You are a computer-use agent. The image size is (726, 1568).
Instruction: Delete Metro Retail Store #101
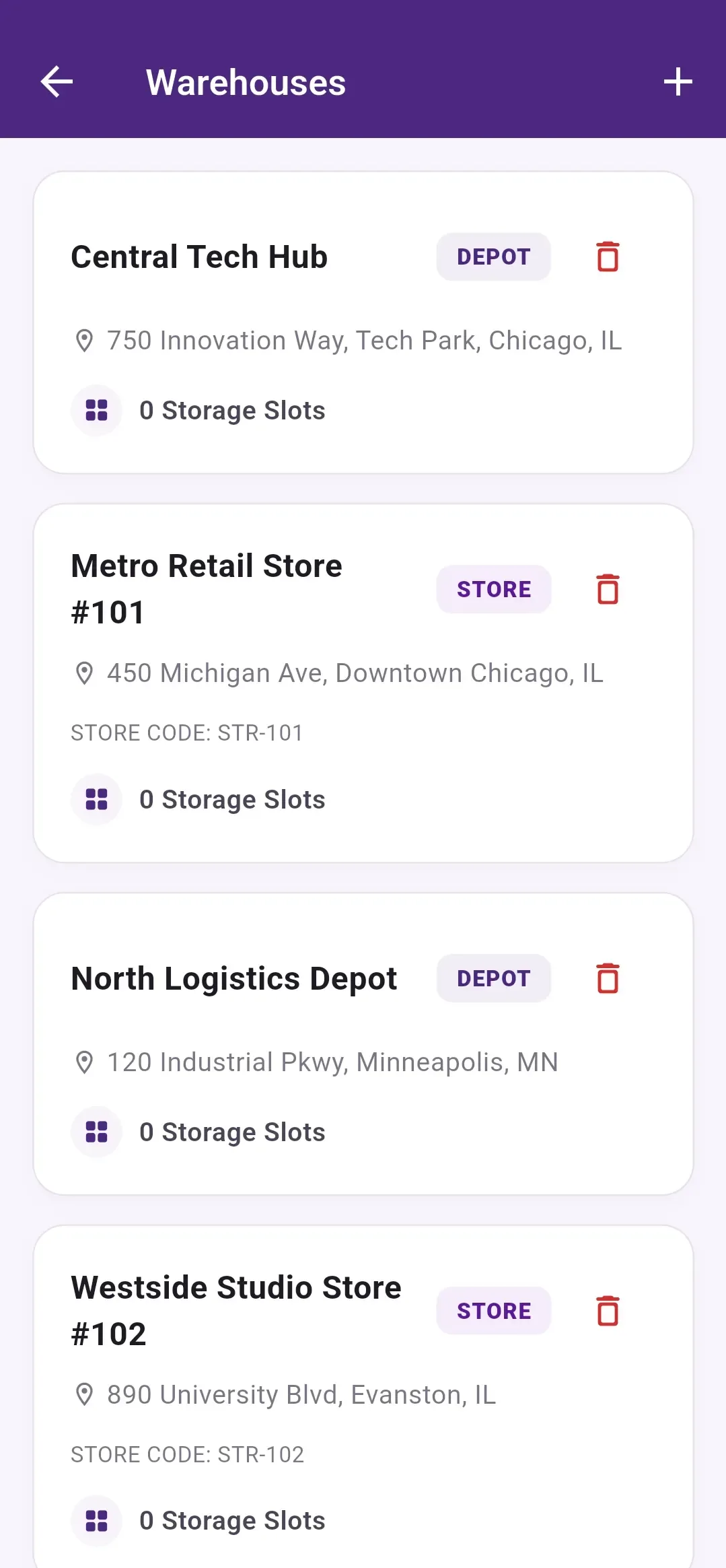[608, 589]
